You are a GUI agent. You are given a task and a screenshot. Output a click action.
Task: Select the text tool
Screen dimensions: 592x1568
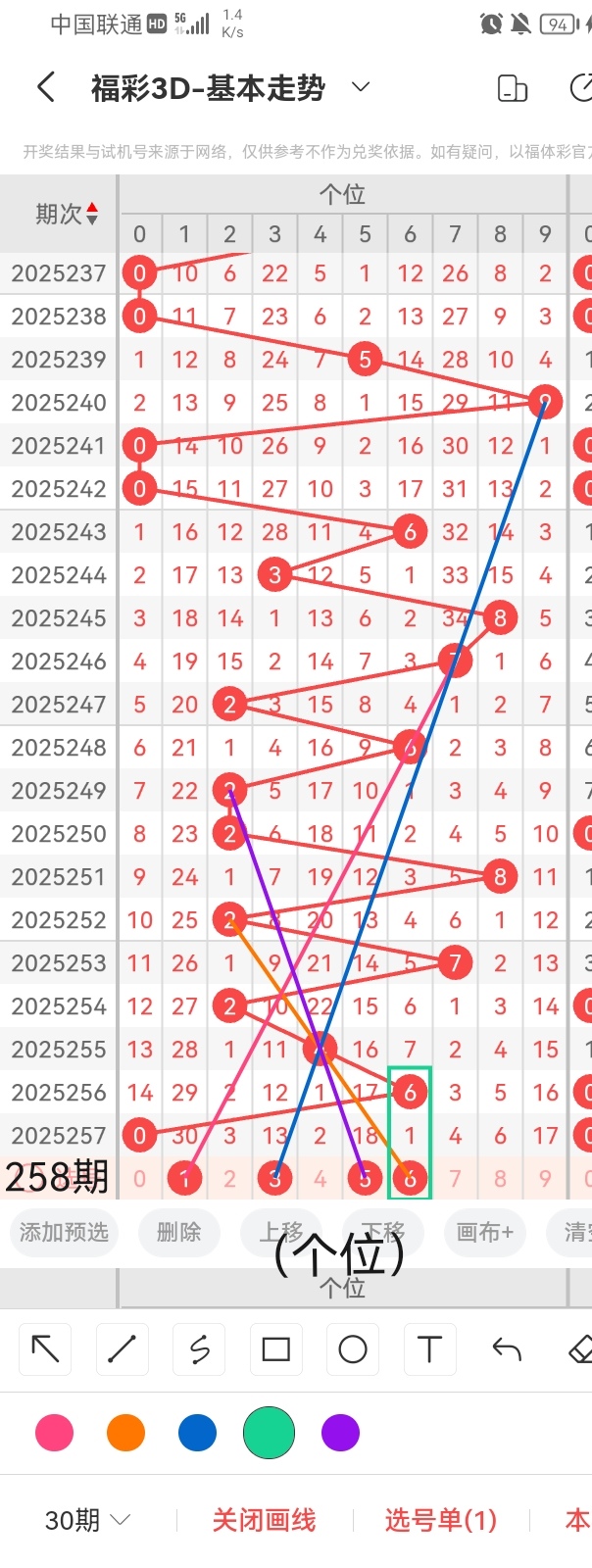point(429,1349)
